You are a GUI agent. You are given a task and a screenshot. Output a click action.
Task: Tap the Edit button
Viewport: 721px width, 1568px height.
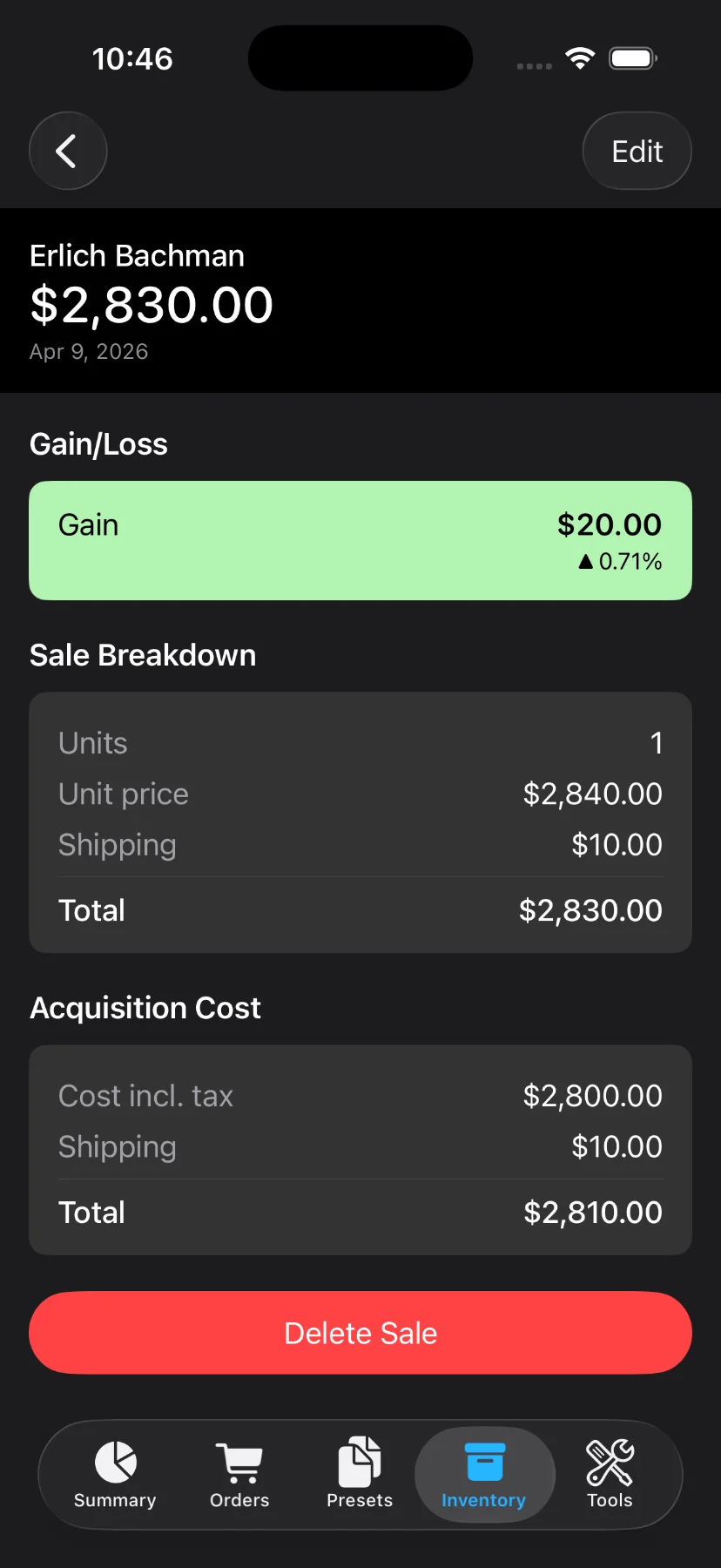pyautogui.click(x=637, y=151)
